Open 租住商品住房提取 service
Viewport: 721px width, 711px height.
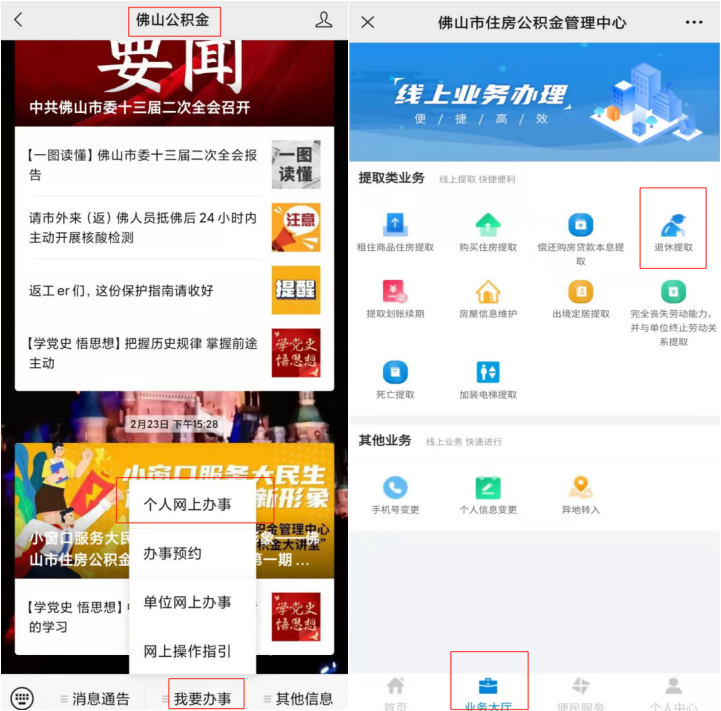pos(396,232)
